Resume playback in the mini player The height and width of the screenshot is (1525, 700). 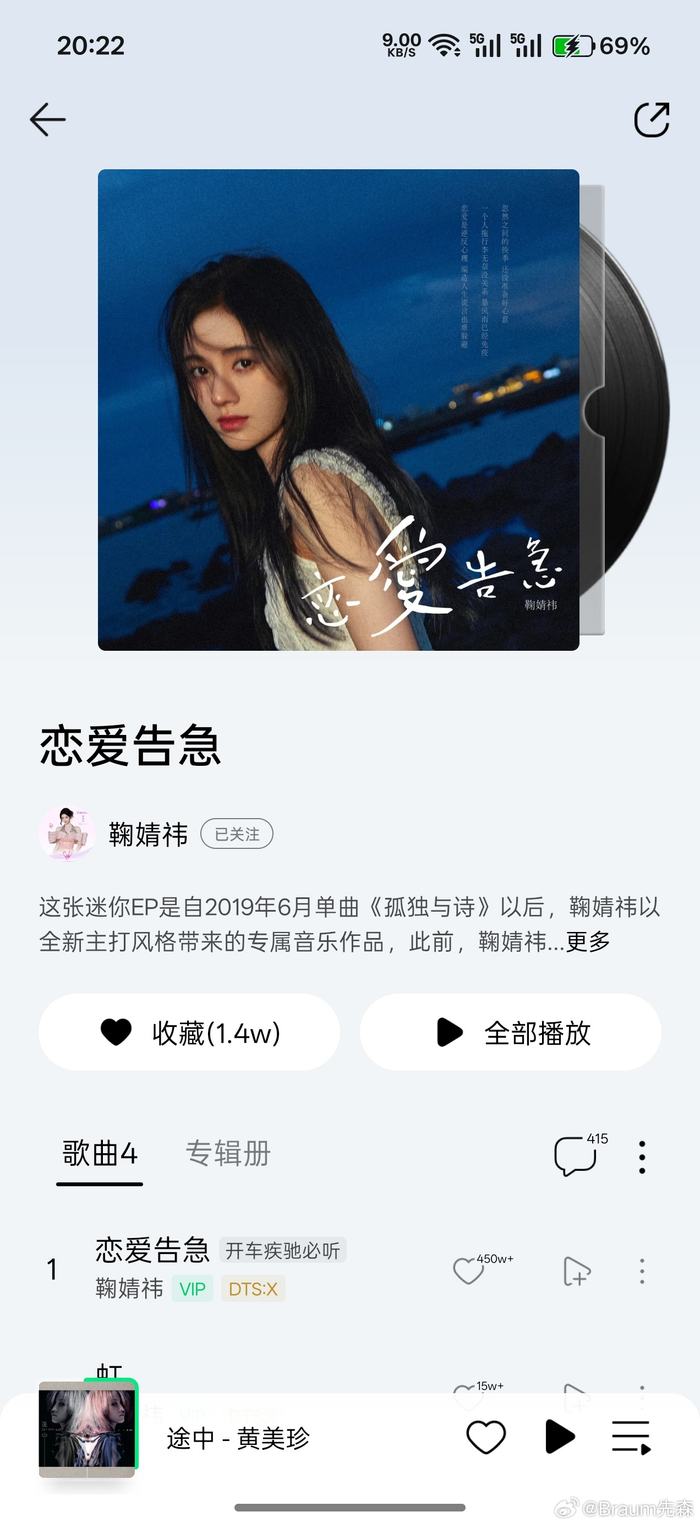coord(559,1437)
